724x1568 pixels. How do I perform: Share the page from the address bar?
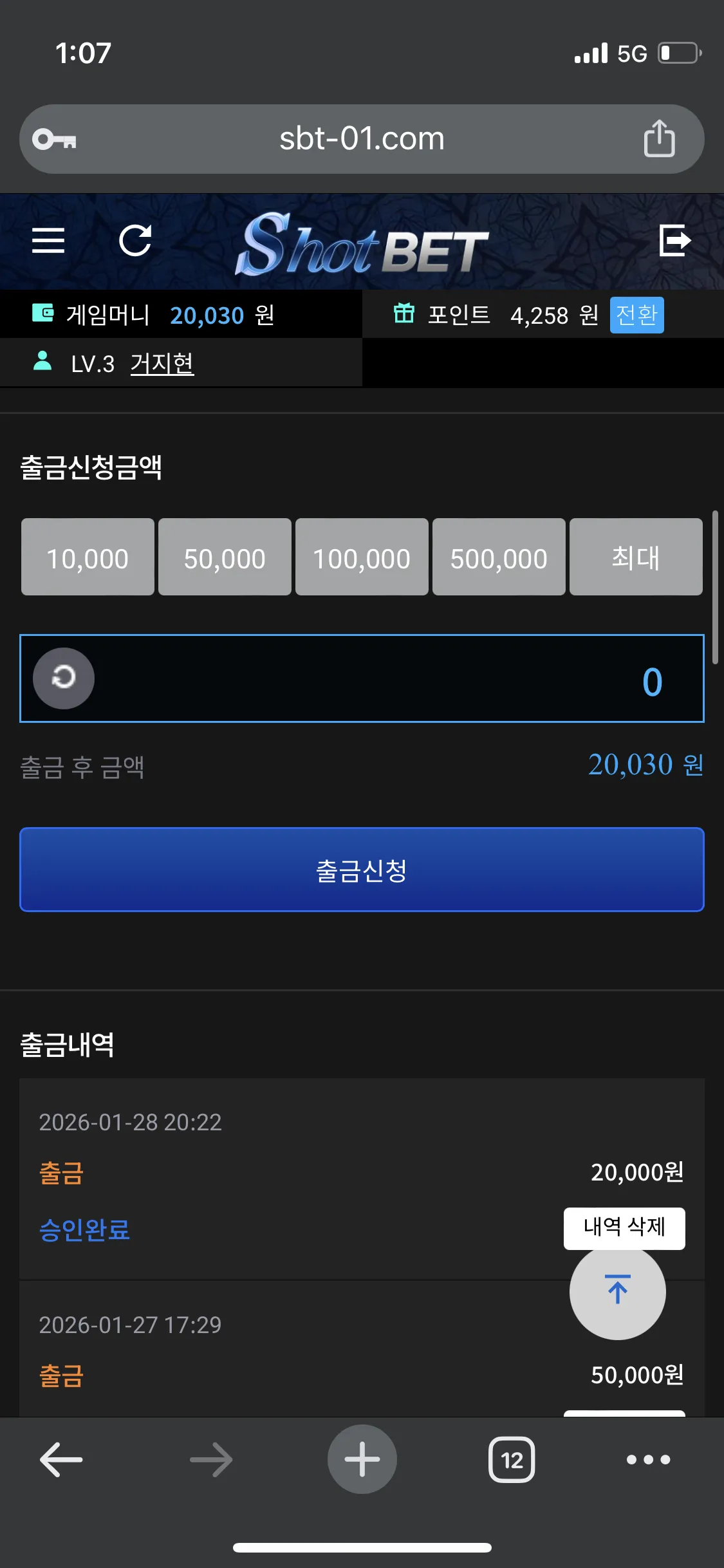(660, 138)
